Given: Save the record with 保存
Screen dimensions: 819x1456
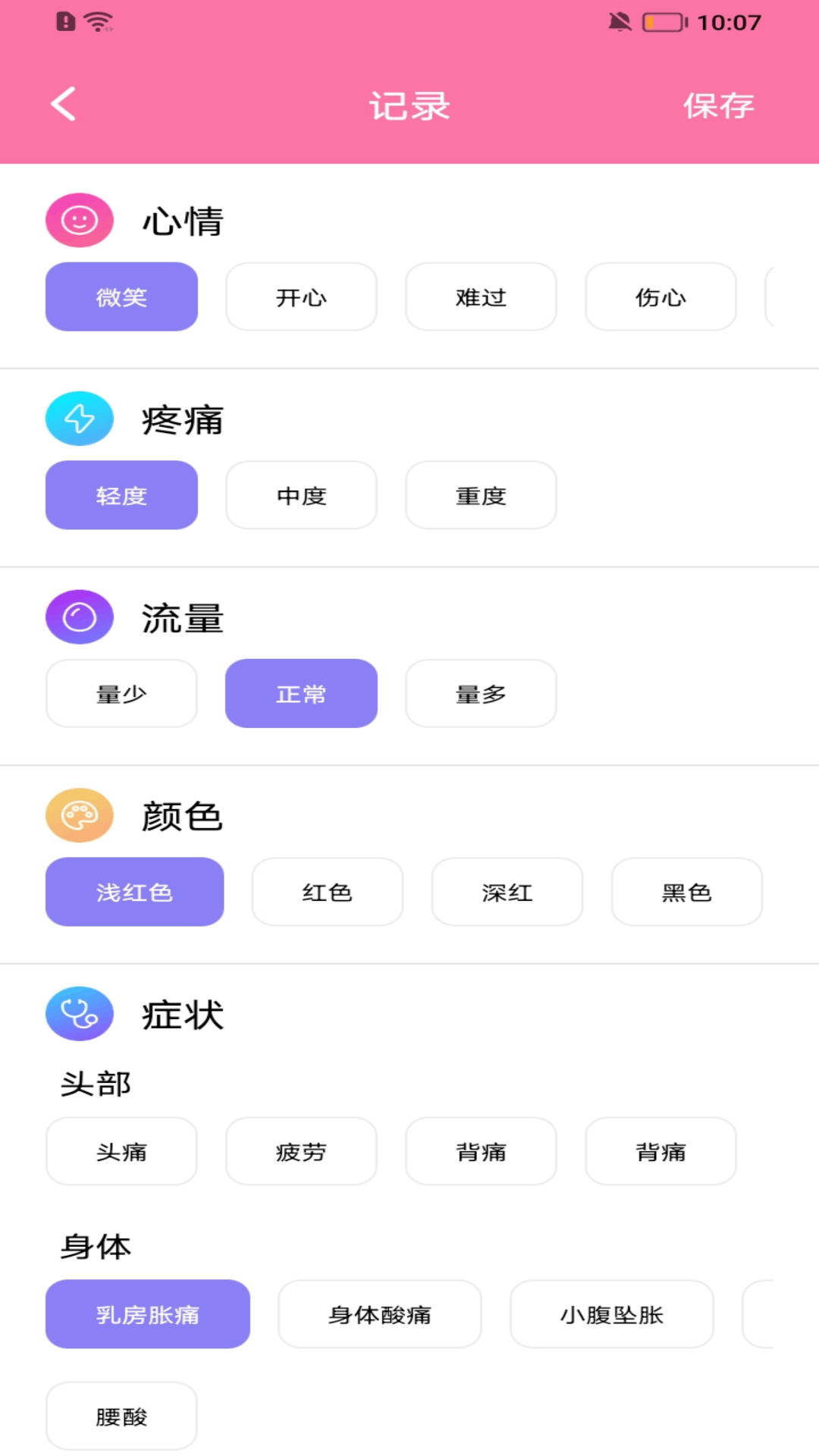Looking at the screenshot, I should tap(718, 105).
